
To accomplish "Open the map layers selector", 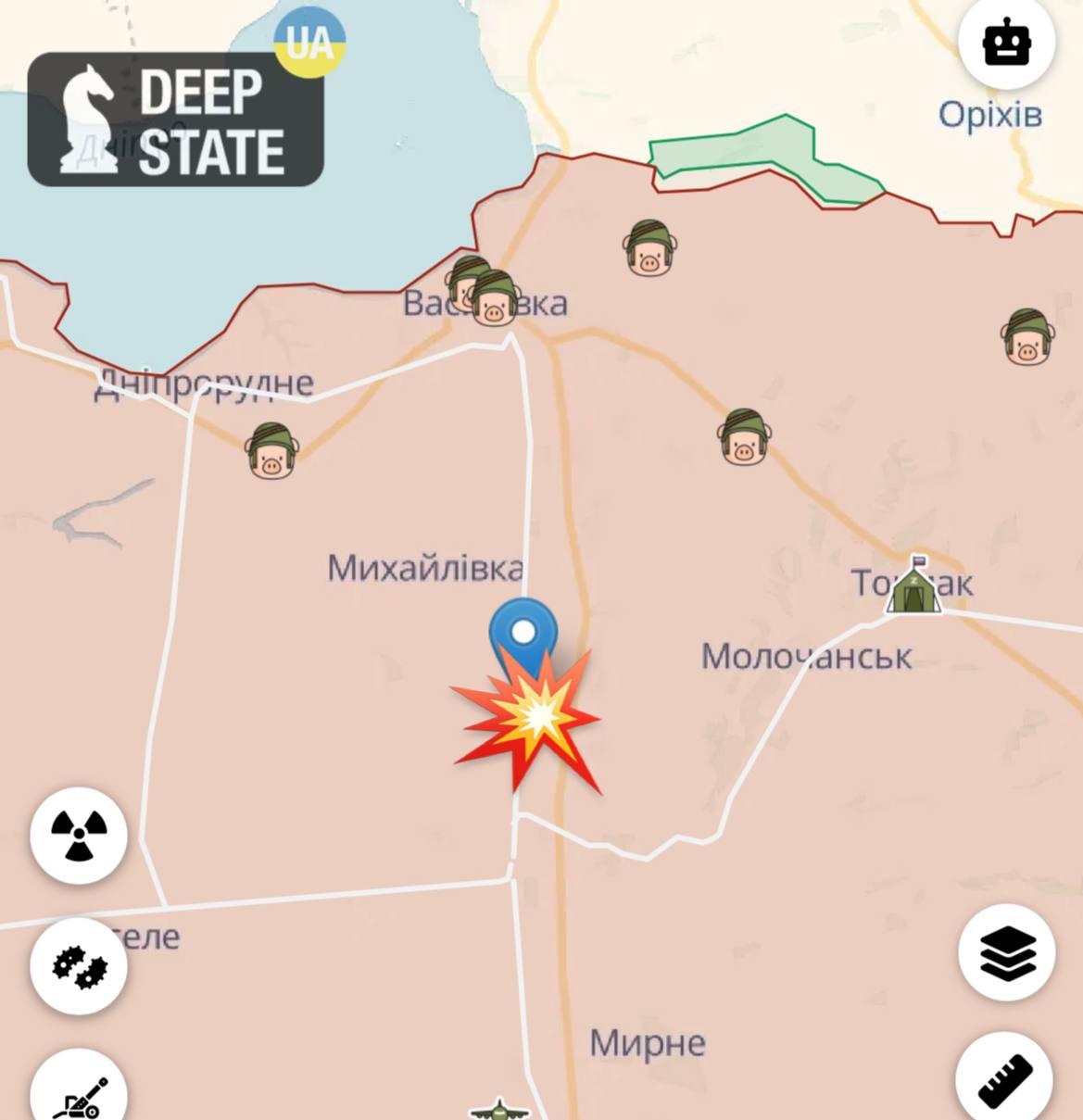I will click(1007, 953).
